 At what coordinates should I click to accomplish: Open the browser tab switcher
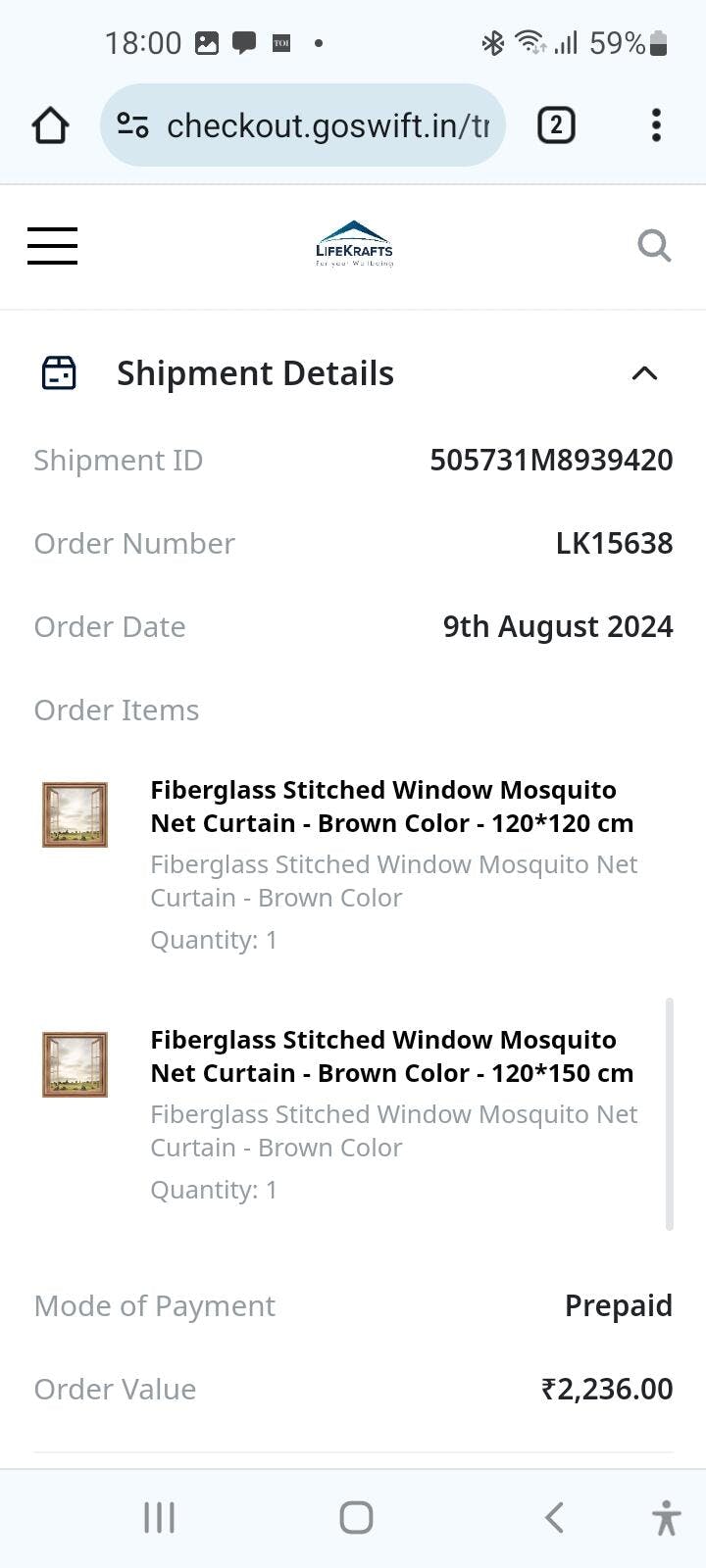click(x=556, y=125)
